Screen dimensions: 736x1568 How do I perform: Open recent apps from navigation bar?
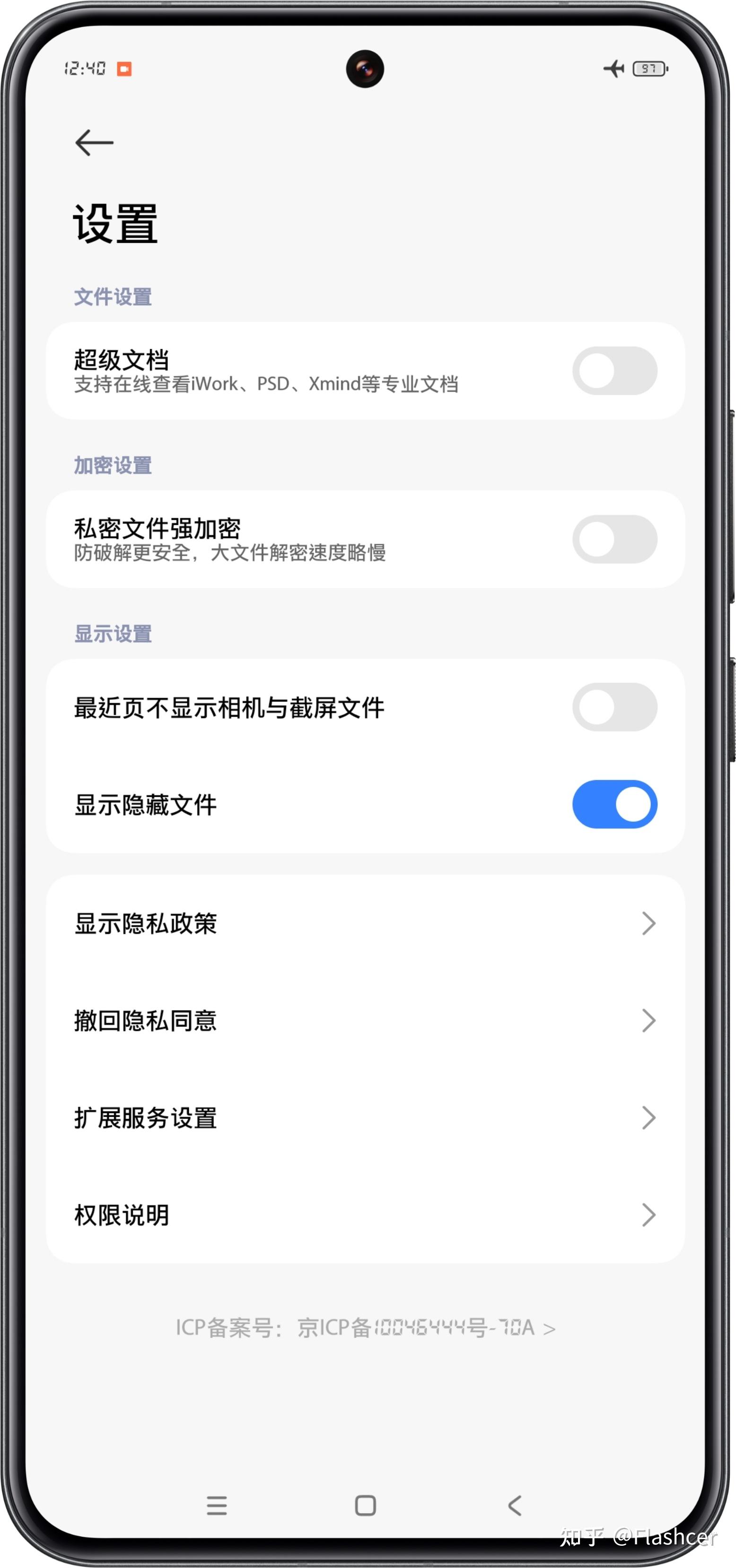(217, 1506)
